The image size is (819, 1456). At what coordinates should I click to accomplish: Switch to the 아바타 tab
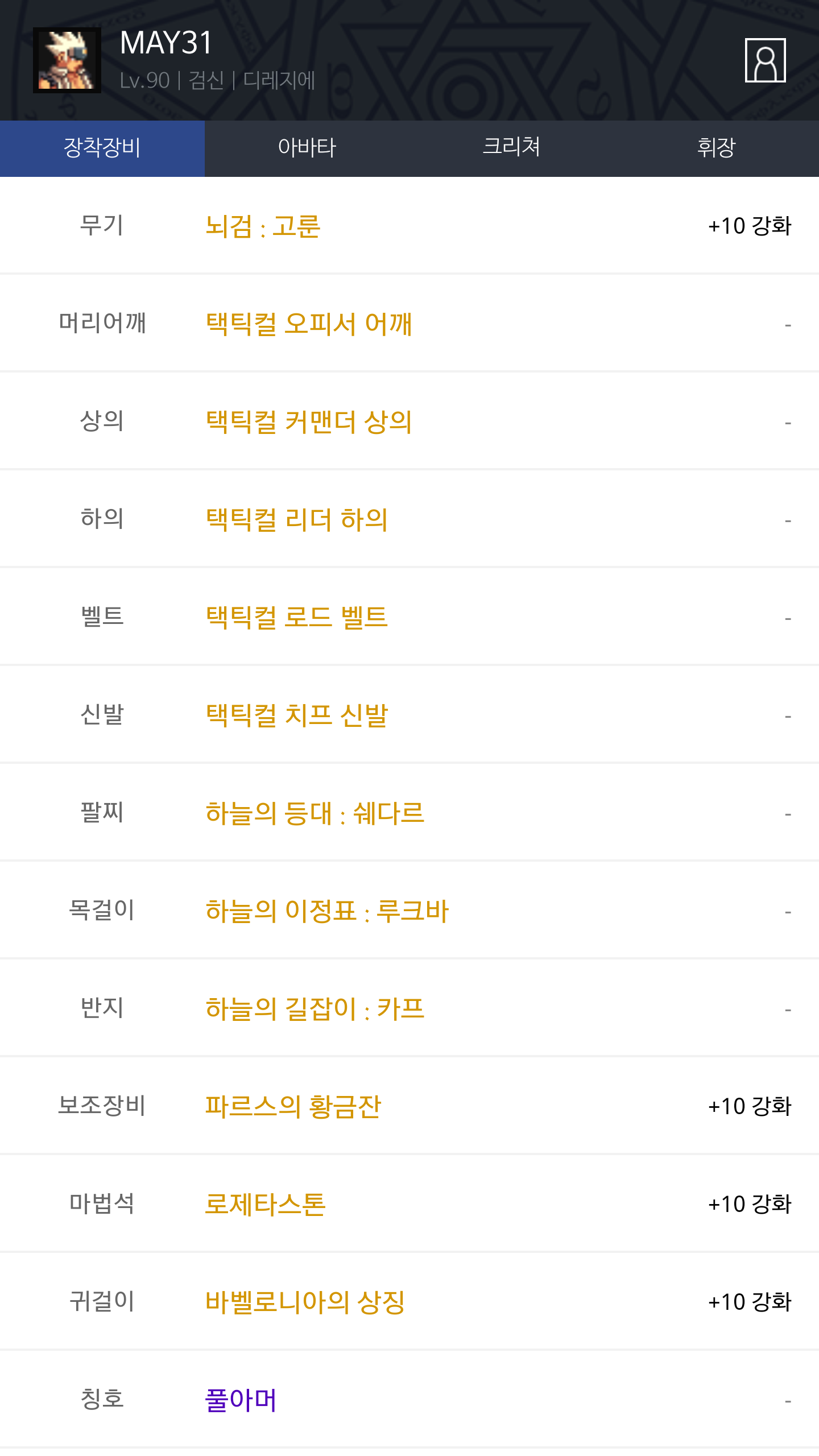307,148
